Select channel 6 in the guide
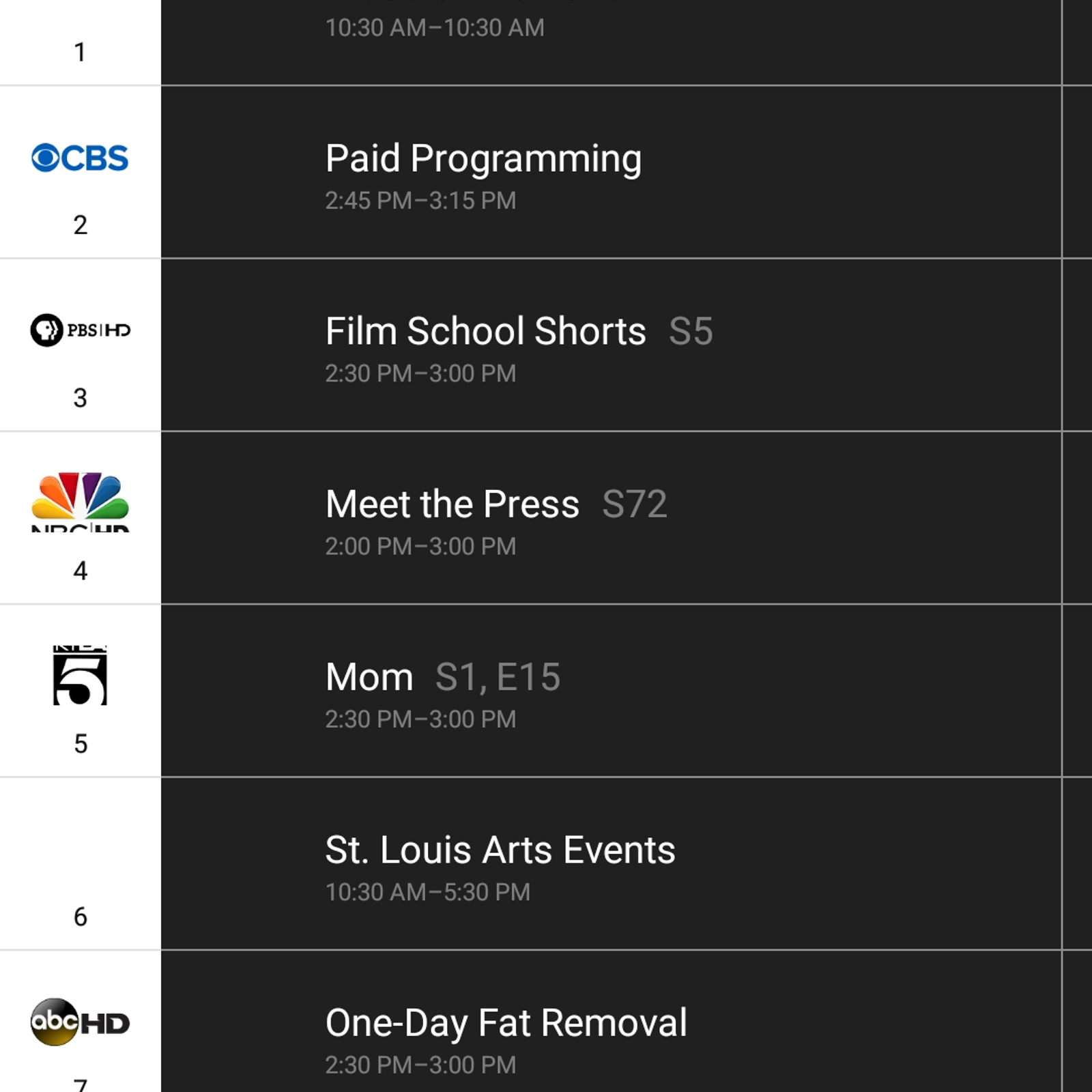The width and height of the screenshot is (1092, 1092). (x=80, y=864)
